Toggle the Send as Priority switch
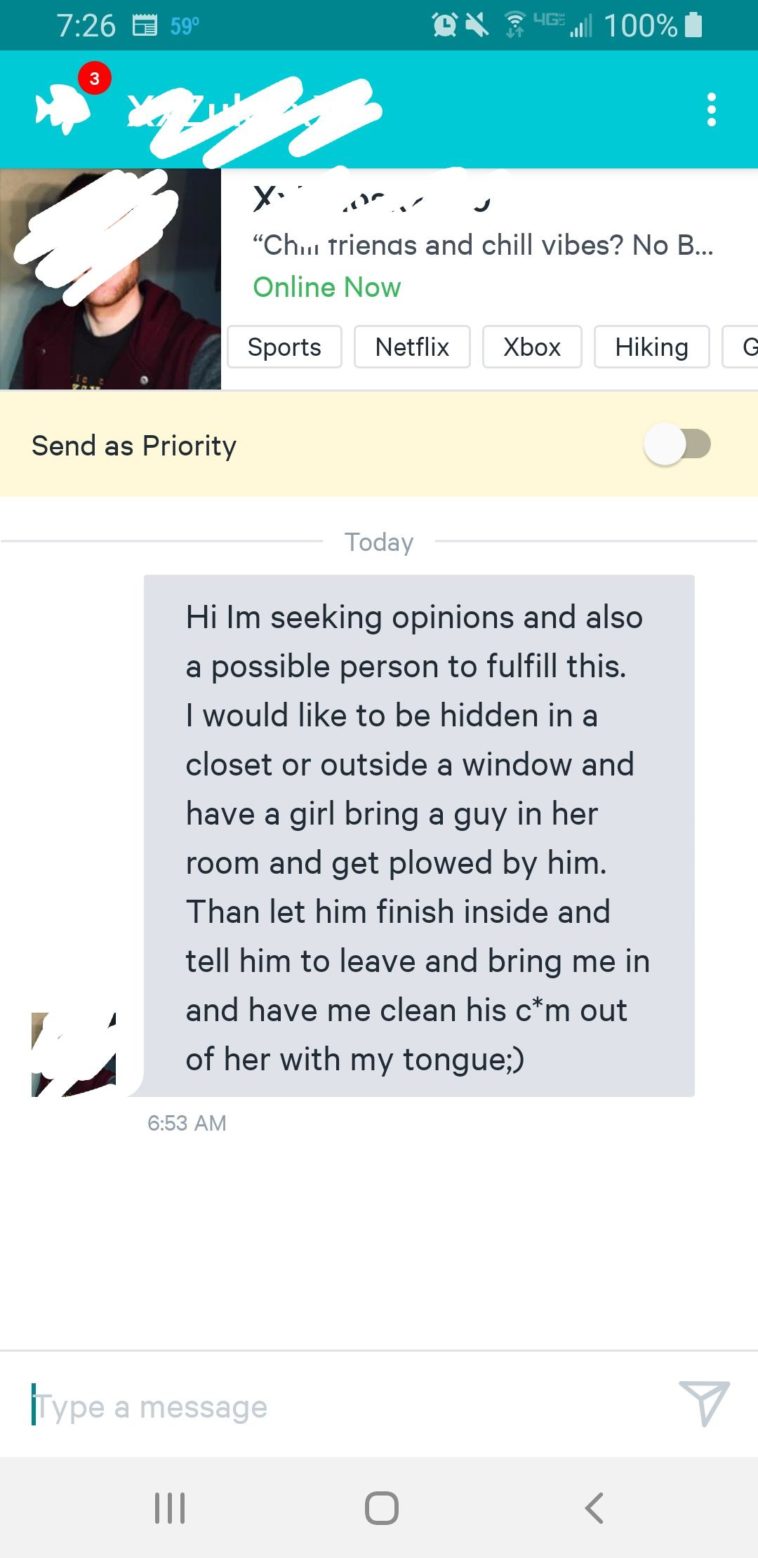This screenshot has height=1558, width=758. coord(678,445)
